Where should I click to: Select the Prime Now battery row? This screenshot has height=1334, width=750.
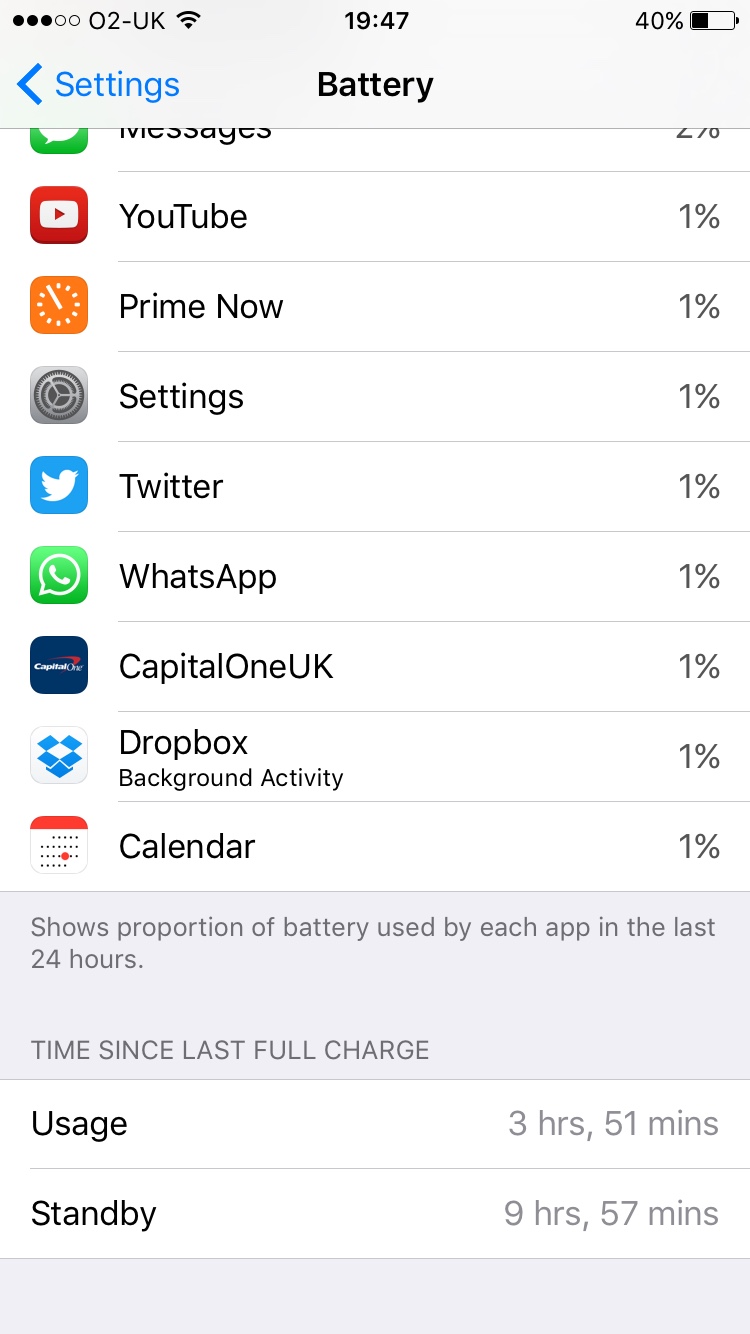375,306
